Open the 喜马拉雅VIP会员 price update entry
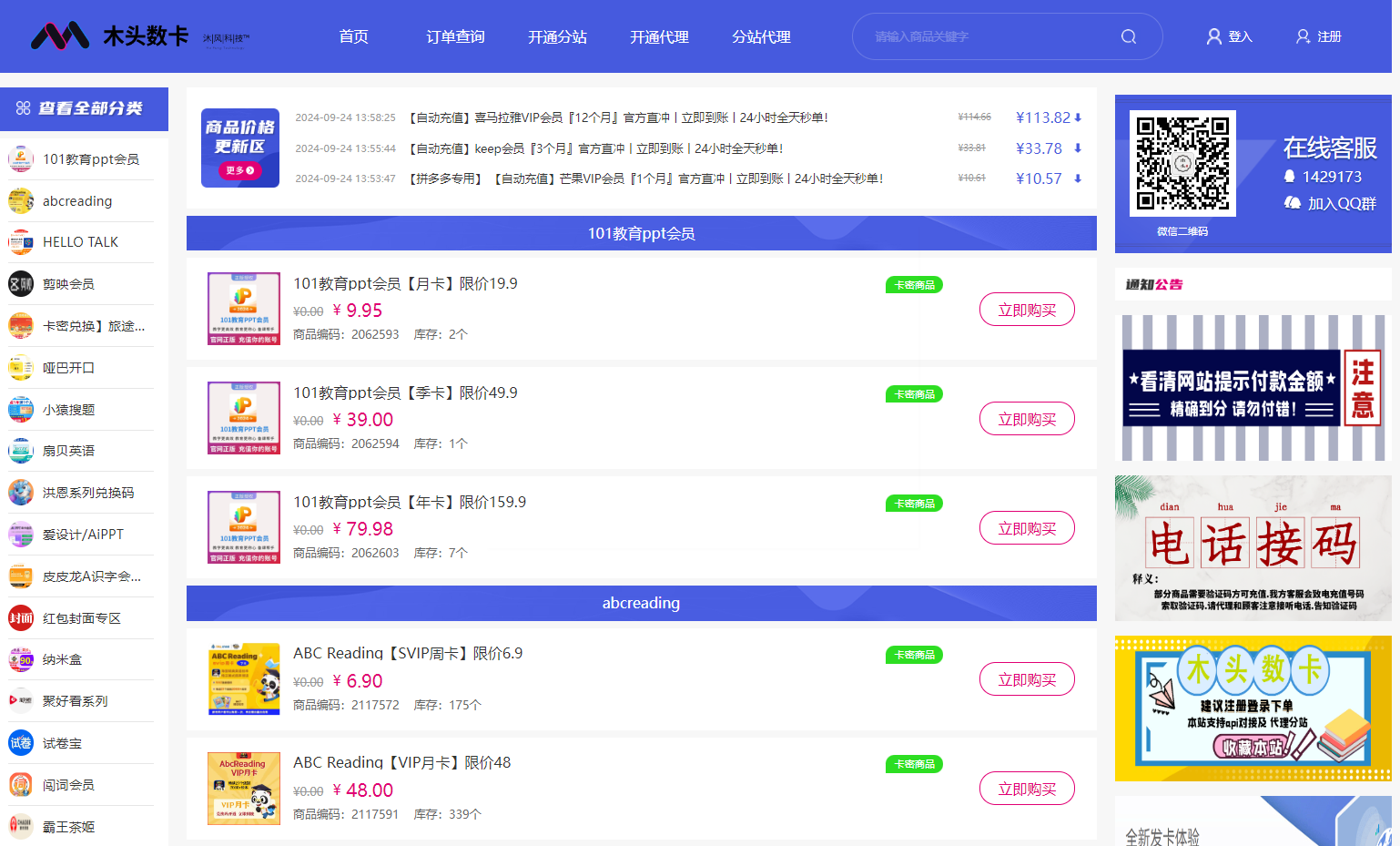The width and height of the screenshot is (1400, 846). [x=619, y=117]
